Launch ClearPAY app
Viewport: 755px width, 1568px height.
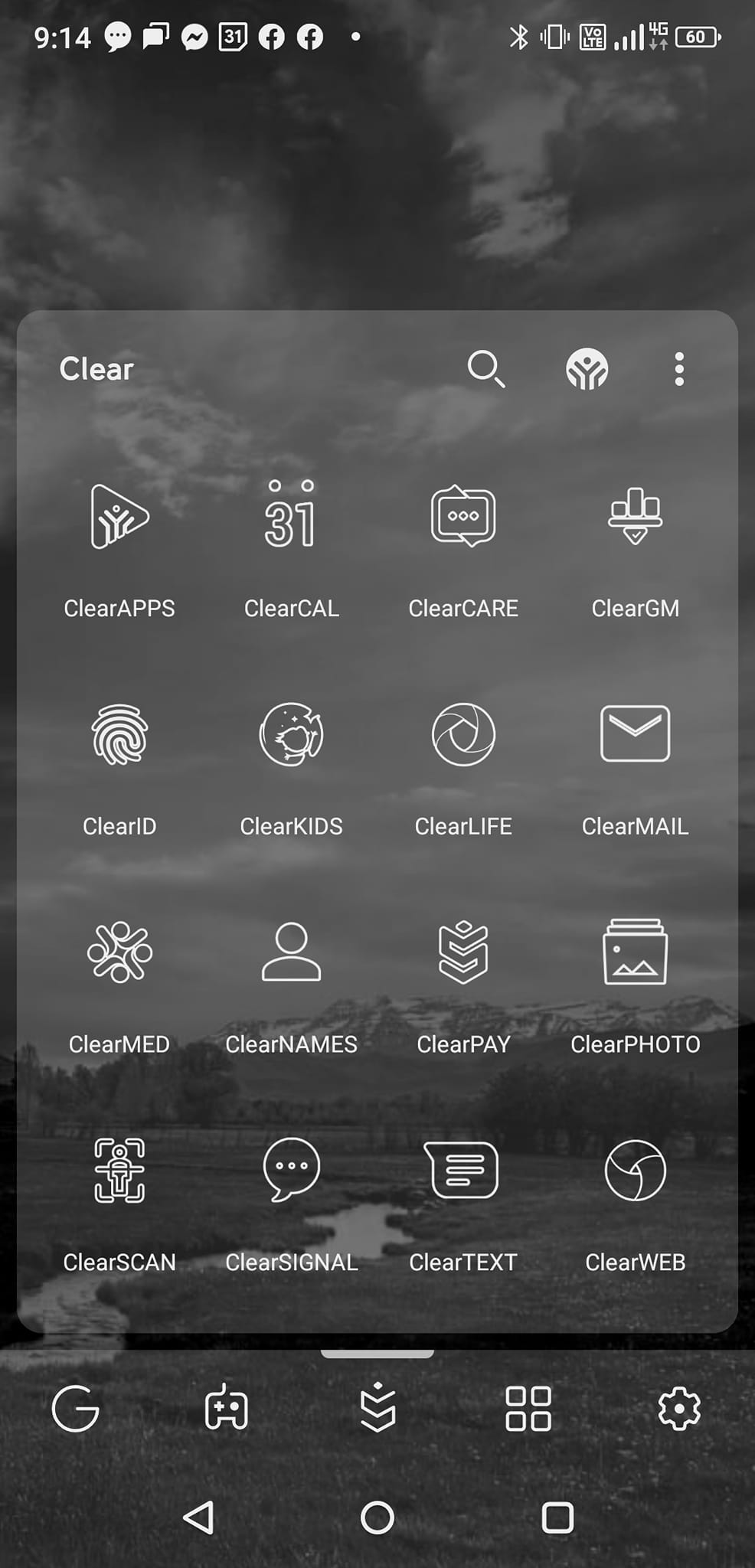[463, 952]
